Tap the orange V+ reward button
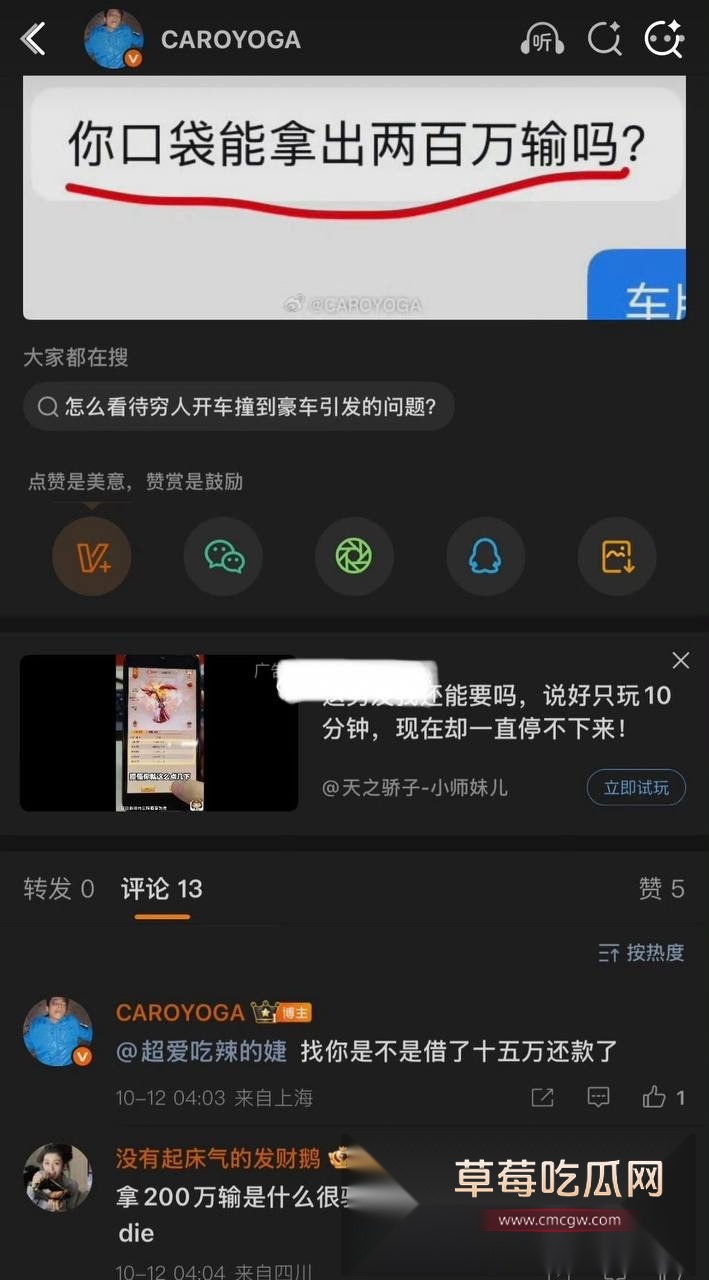Image resolution: width=709 pixels, height=1280 pixels. click(92, 556)
